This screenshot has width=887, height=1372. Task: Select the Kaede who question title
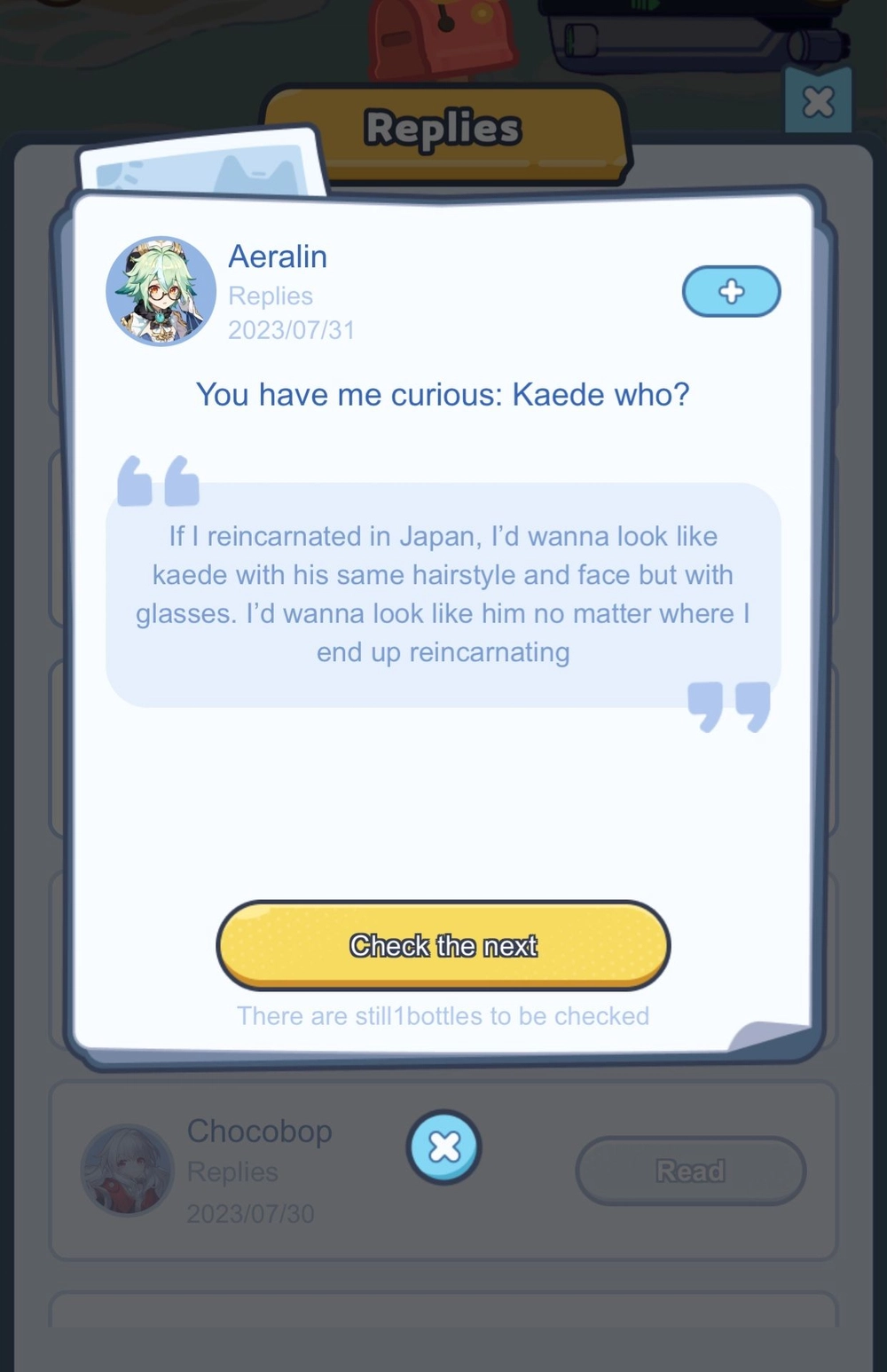(443, 394)
